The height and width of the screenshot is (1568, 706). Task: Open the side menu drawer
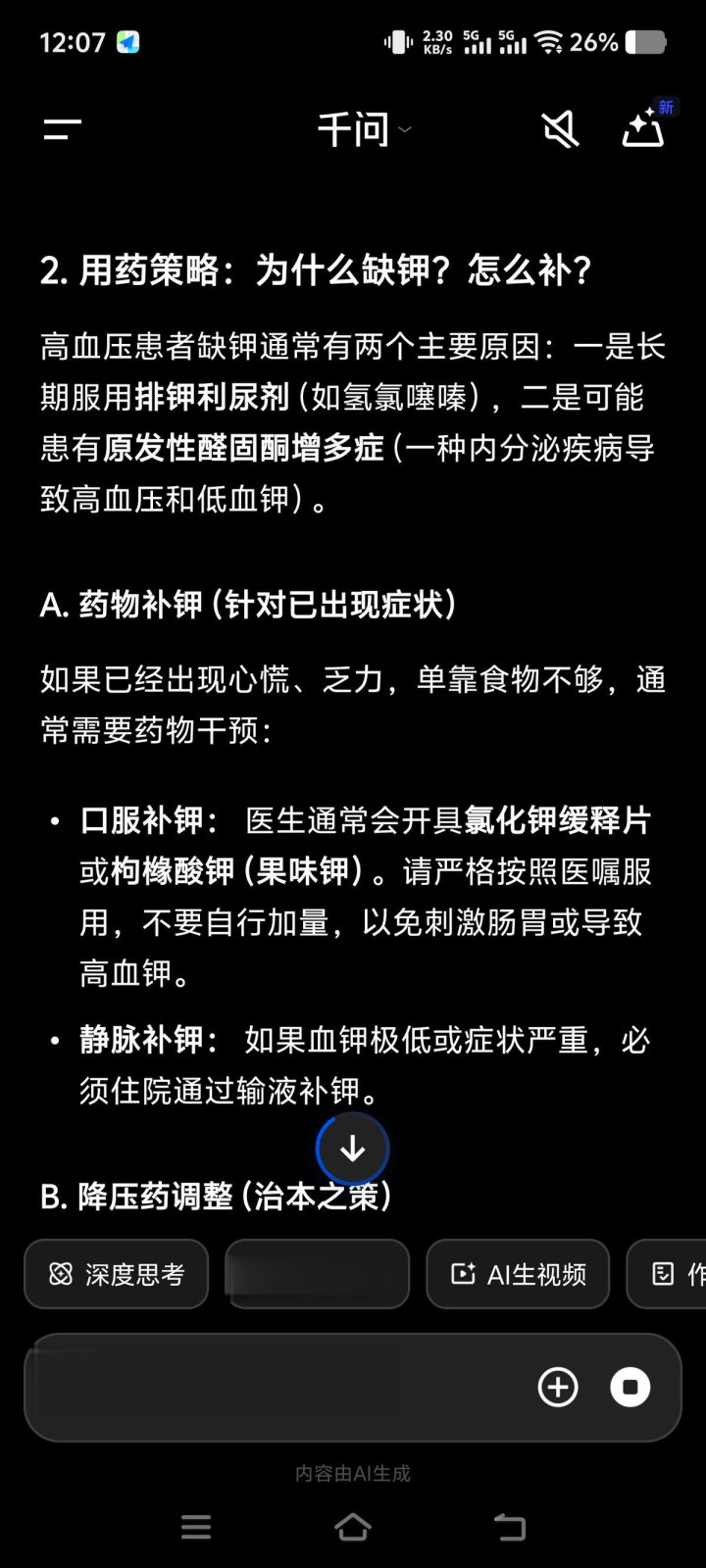coord(62,129)
